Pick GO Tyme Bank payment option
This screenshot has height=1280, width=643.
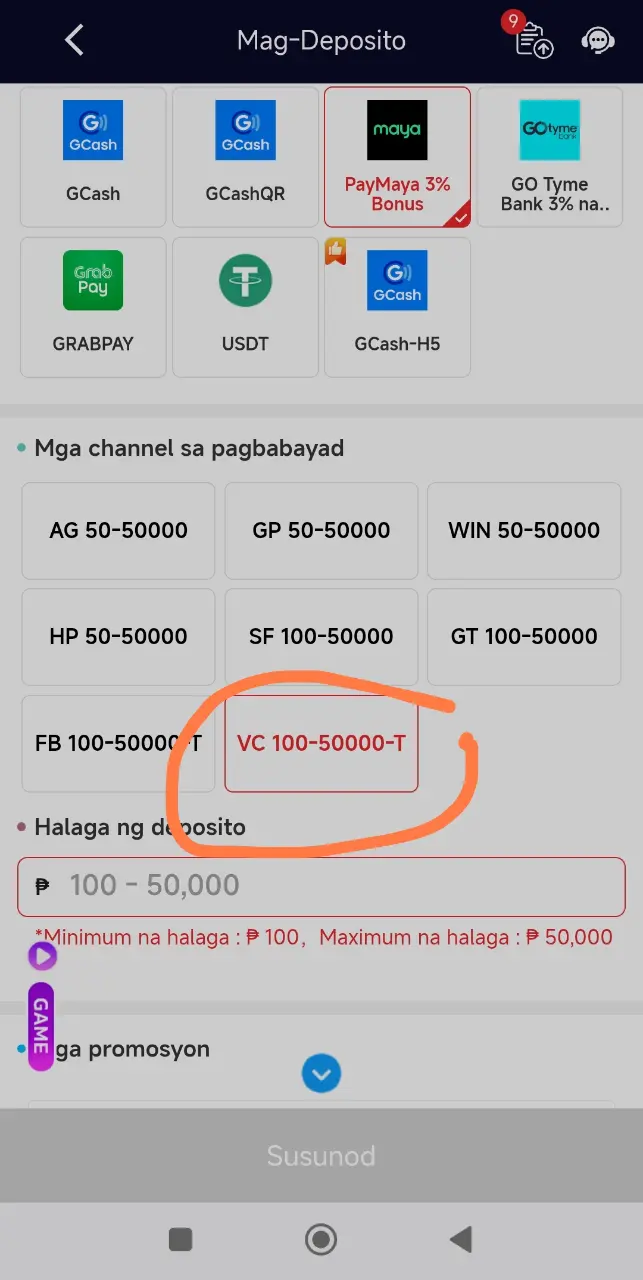pos(549,157)
